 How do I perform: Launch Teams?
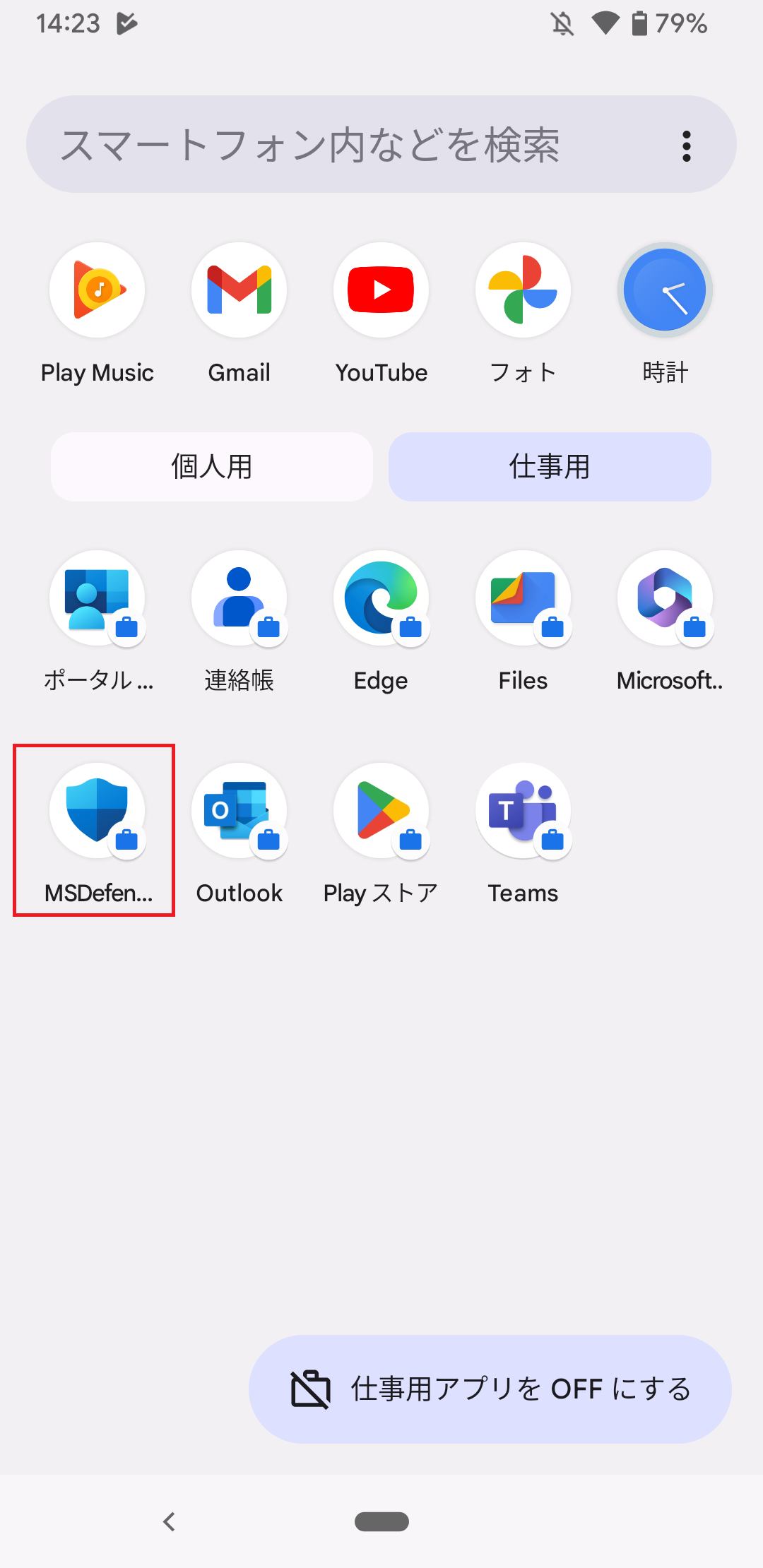click(x=524, y=833)
